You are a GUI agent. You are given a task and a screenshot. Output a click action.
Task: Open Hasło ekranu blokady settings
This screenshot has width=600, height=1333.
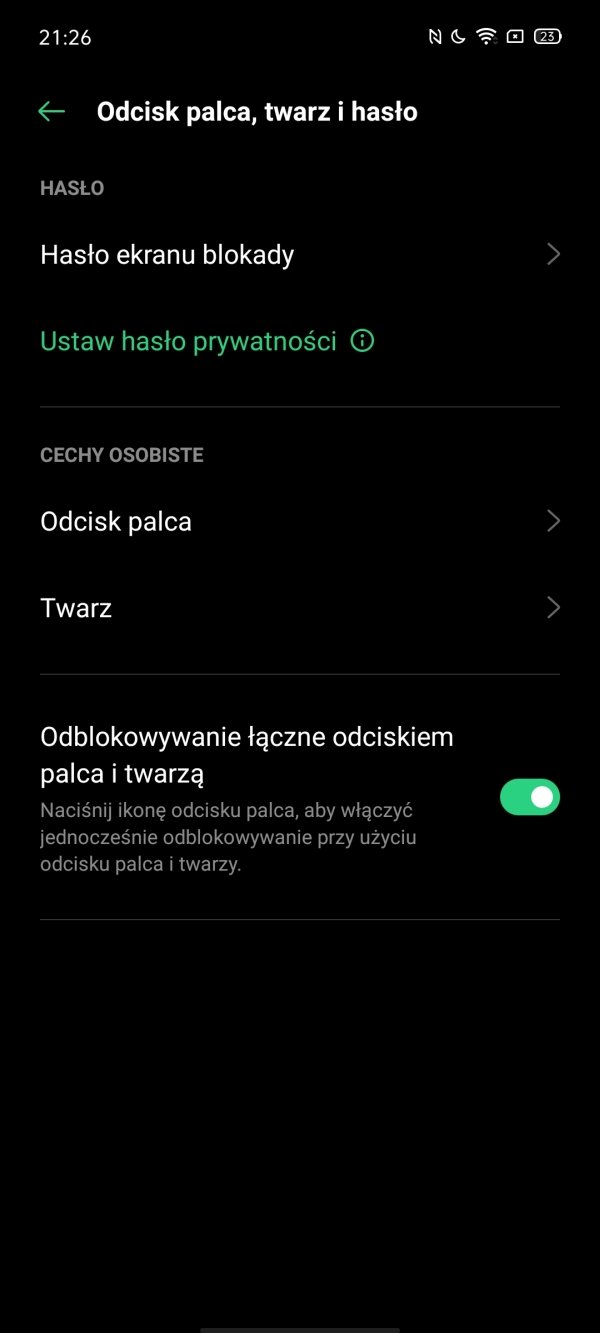300,255
